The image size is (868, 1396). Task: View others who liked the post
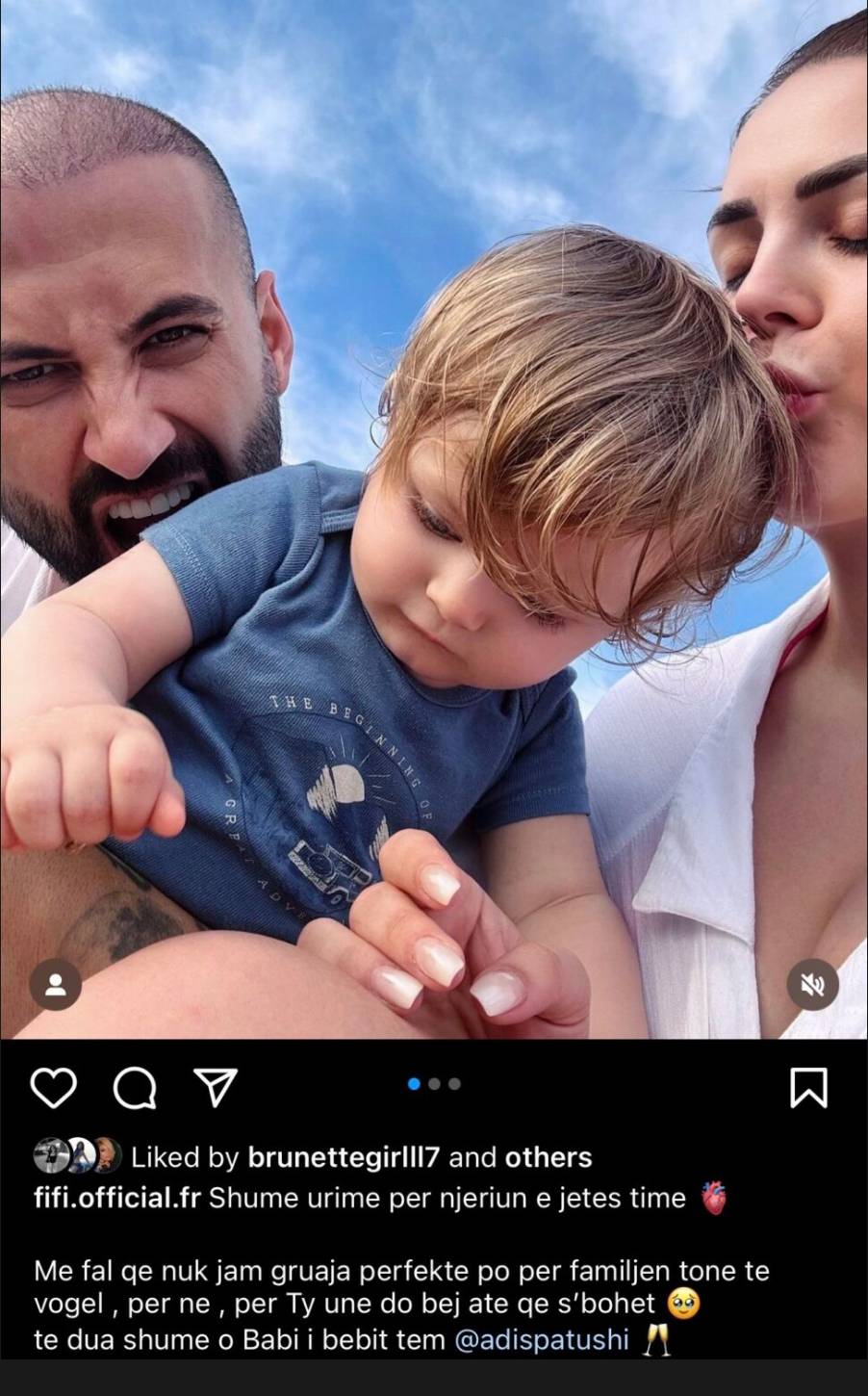(549, 1157)
